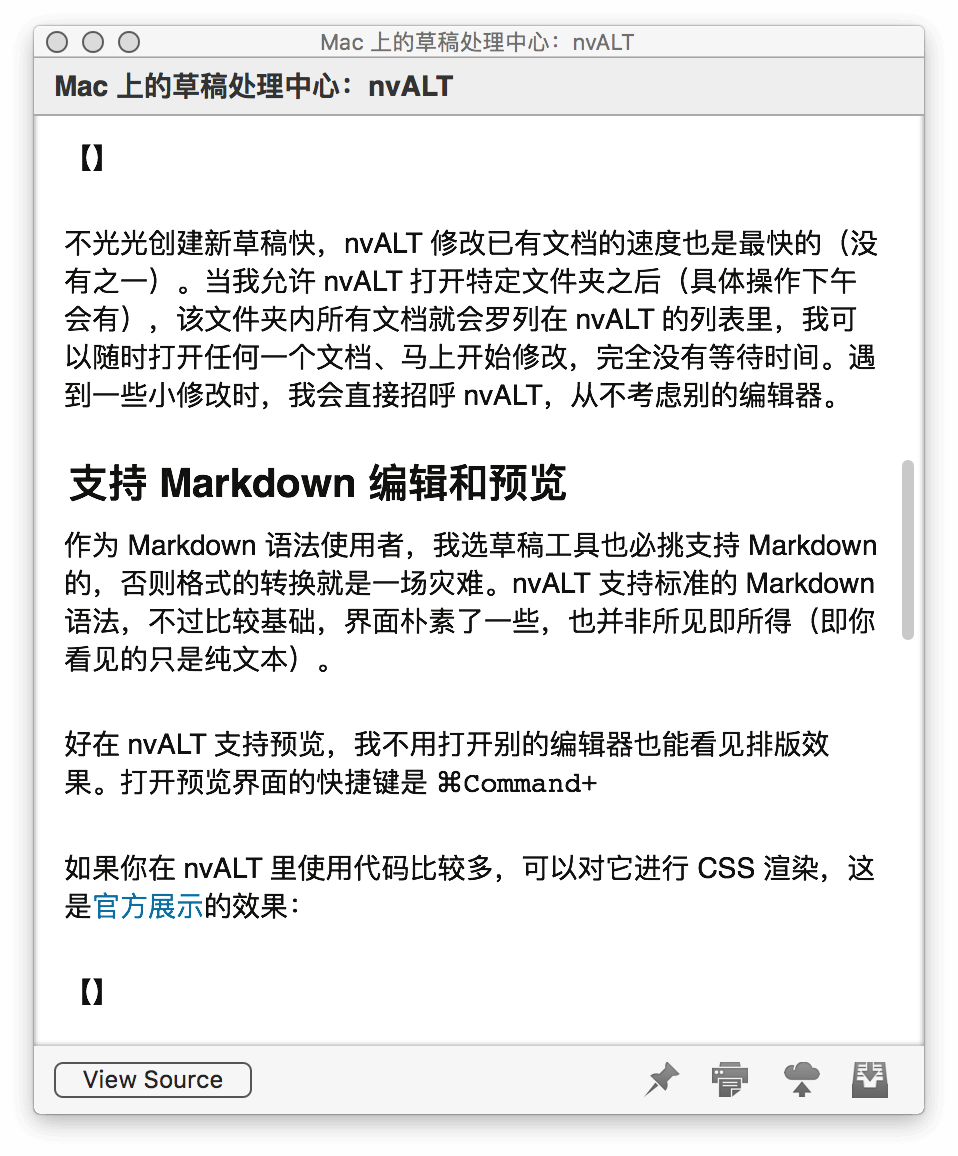958x1156 pixels.
Task: Zoom the window with the third title-bar button
Action: pyautogui.click(x=129, y=42)
